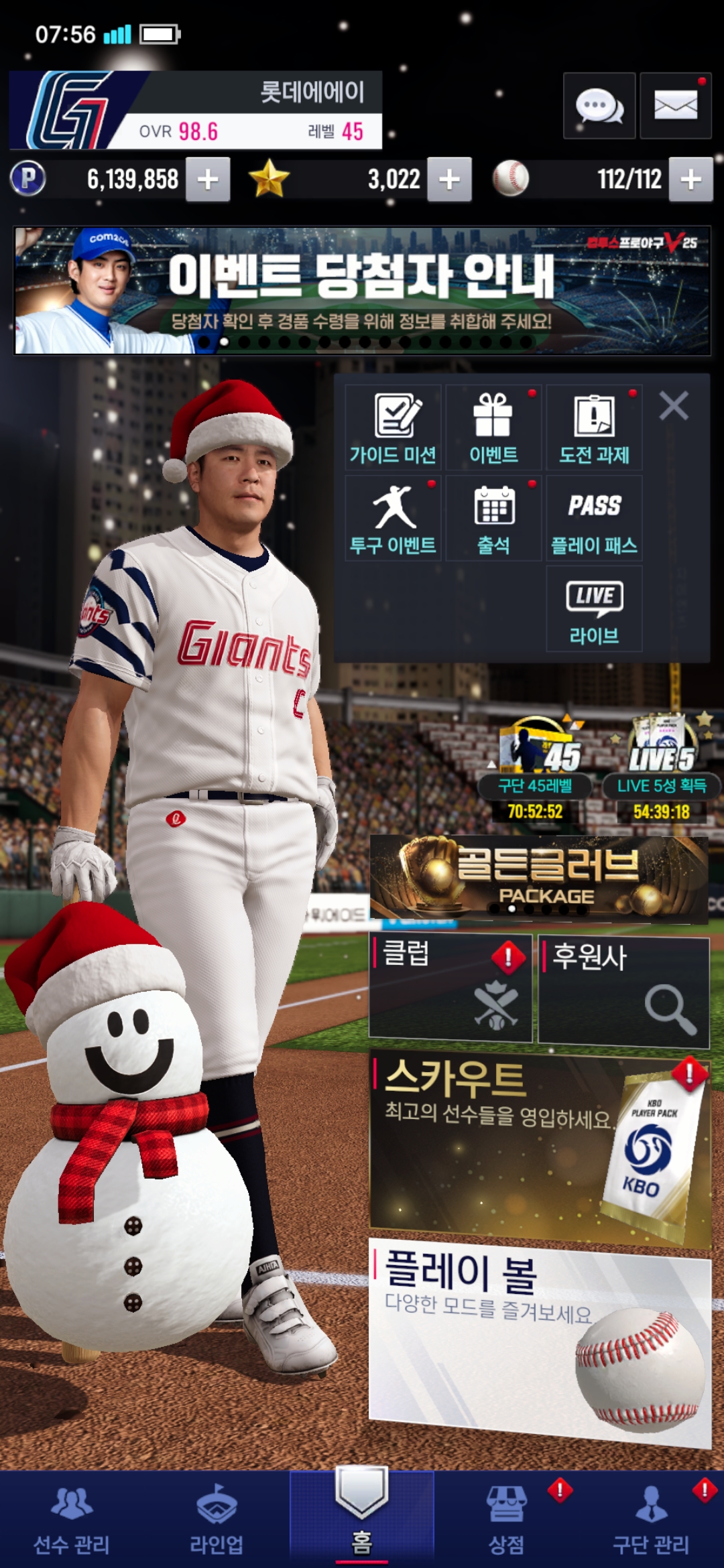Open the 라이브 menu

click(594, 608)
